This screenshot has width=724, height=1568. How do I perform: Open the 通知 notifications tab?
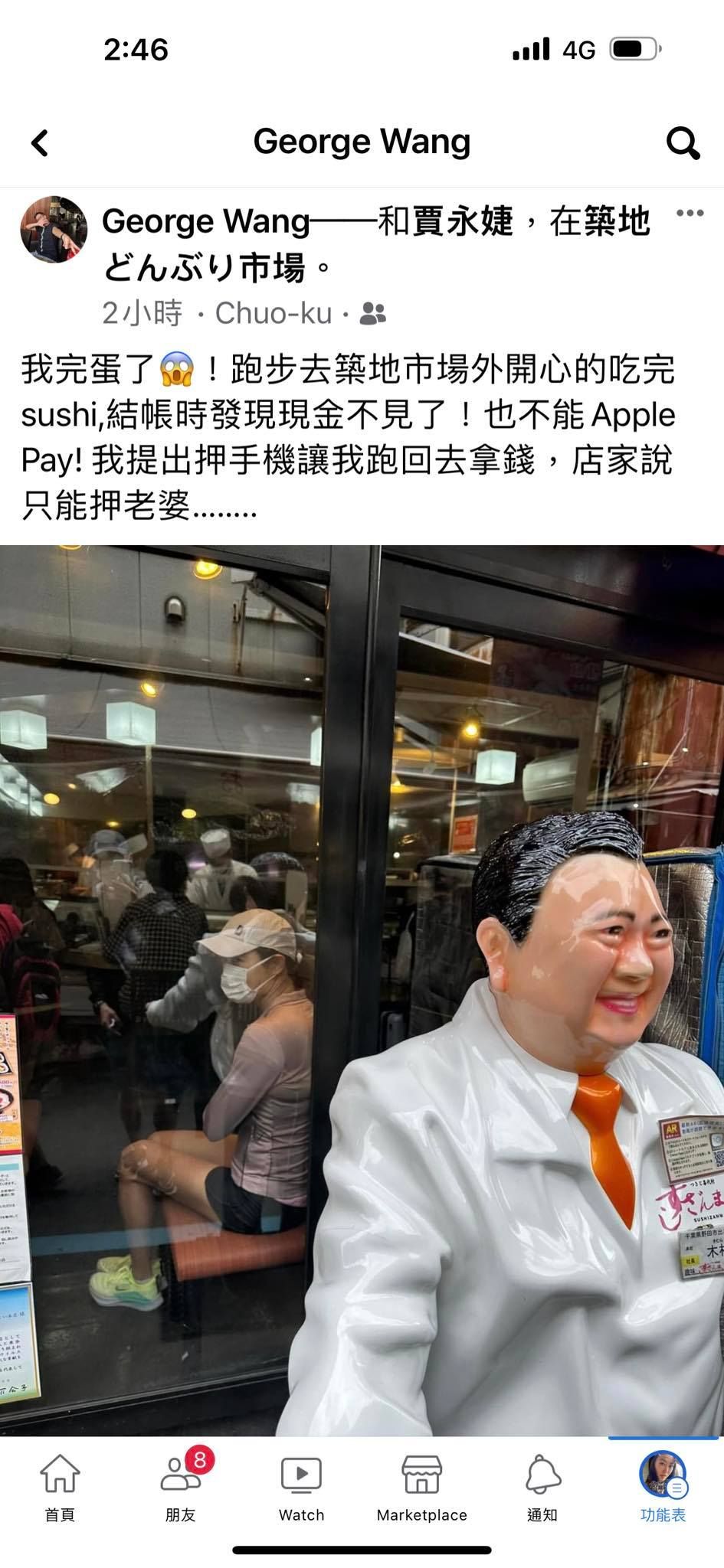(542, 1486)
